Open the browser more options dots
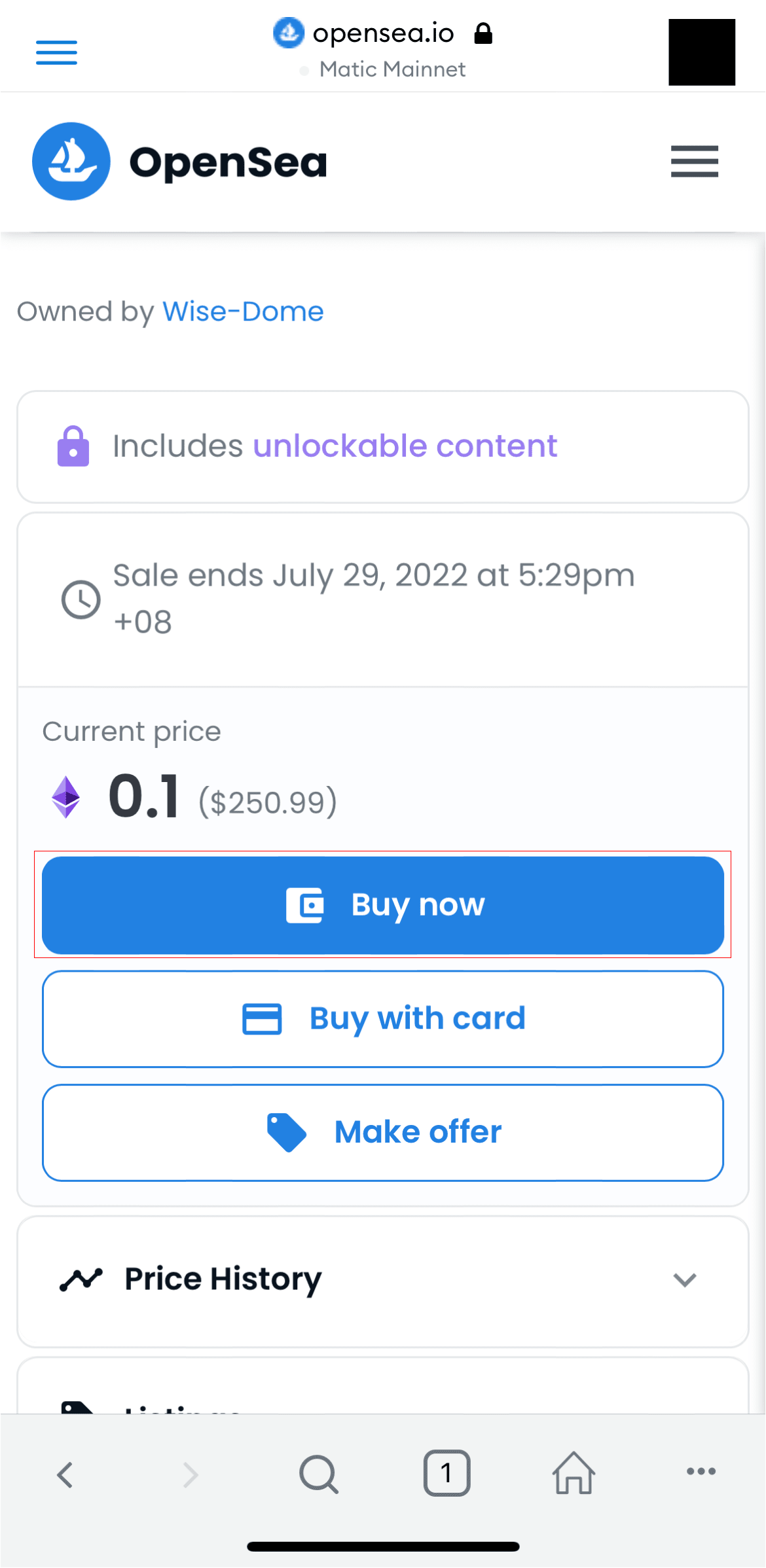The height and width of the screenshot is (1568, 766). 701,1472
